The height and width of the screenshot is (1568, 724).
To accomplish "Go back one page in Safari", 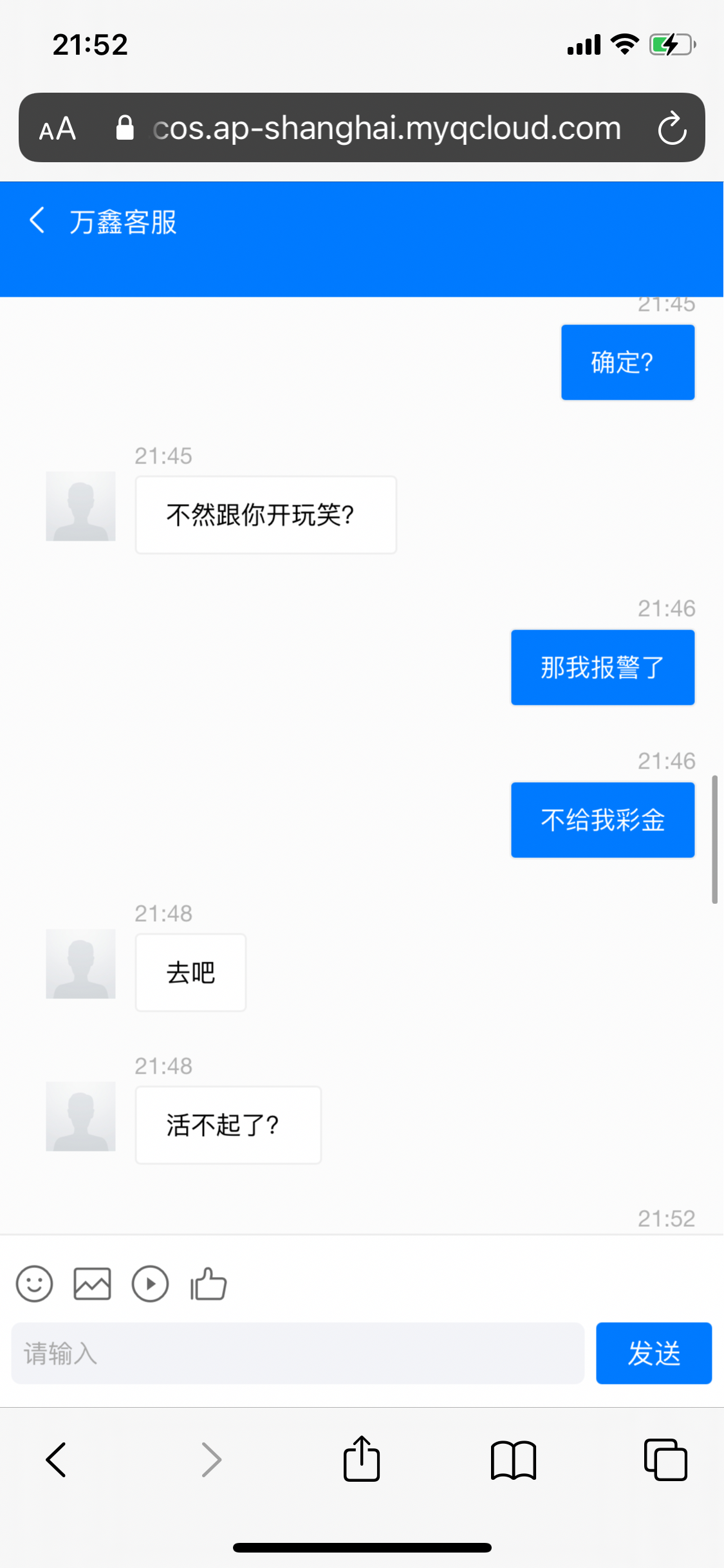I will pyautogui.click(x=57, y=1459).
